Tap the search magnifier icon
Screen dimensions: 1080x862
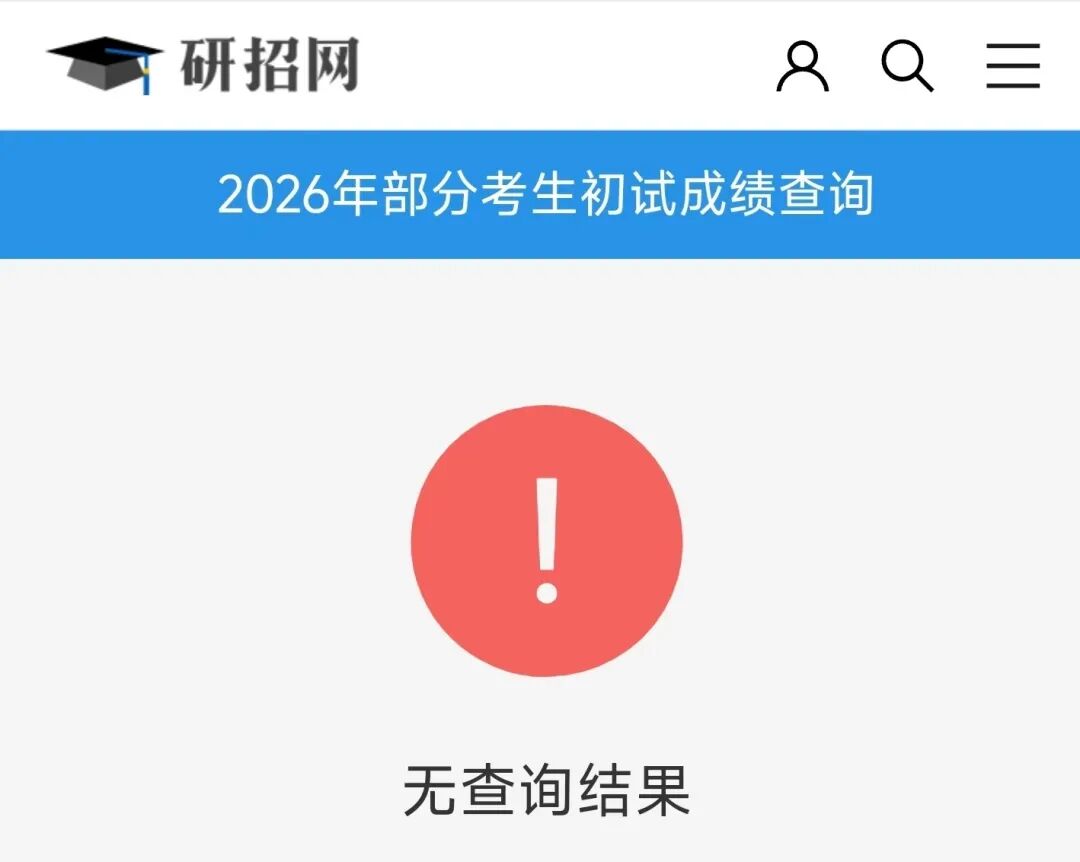point(906,66)
